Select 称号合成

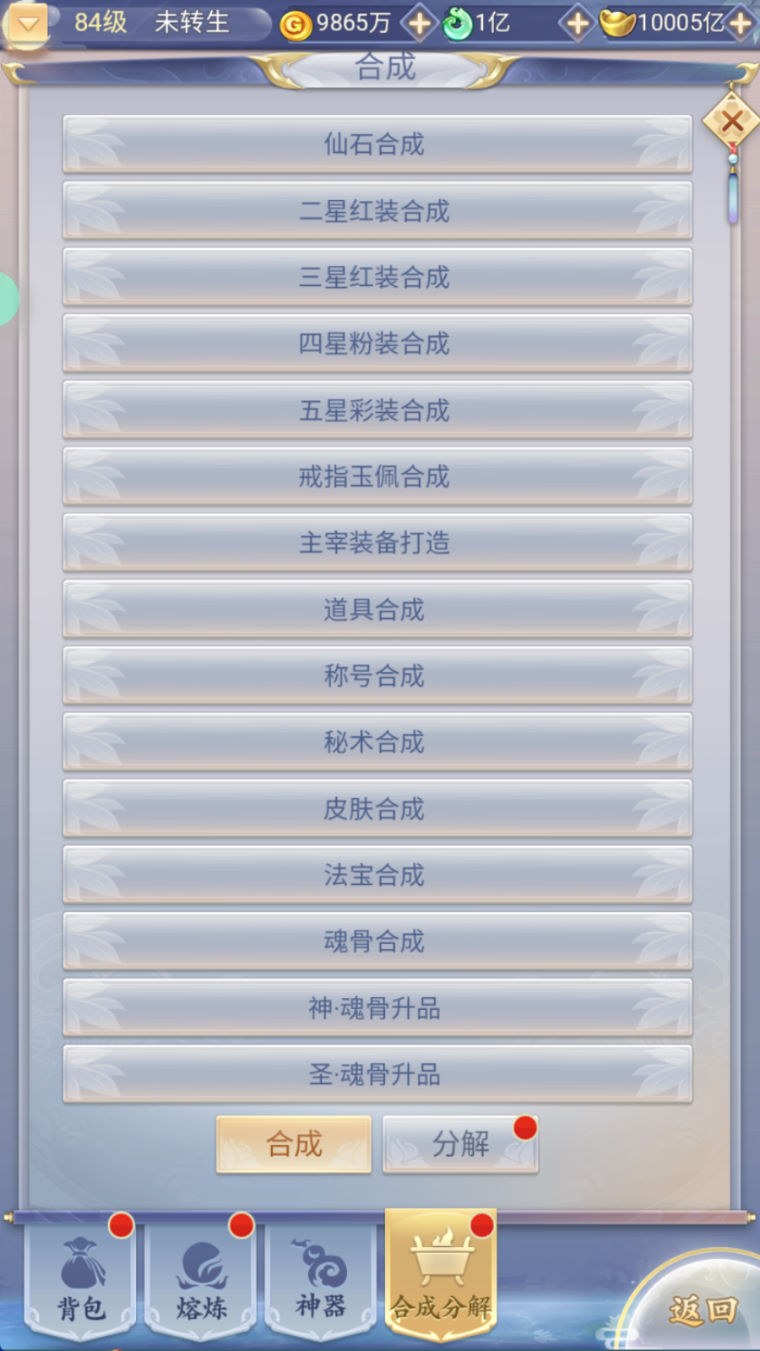(x=377, y=676)
